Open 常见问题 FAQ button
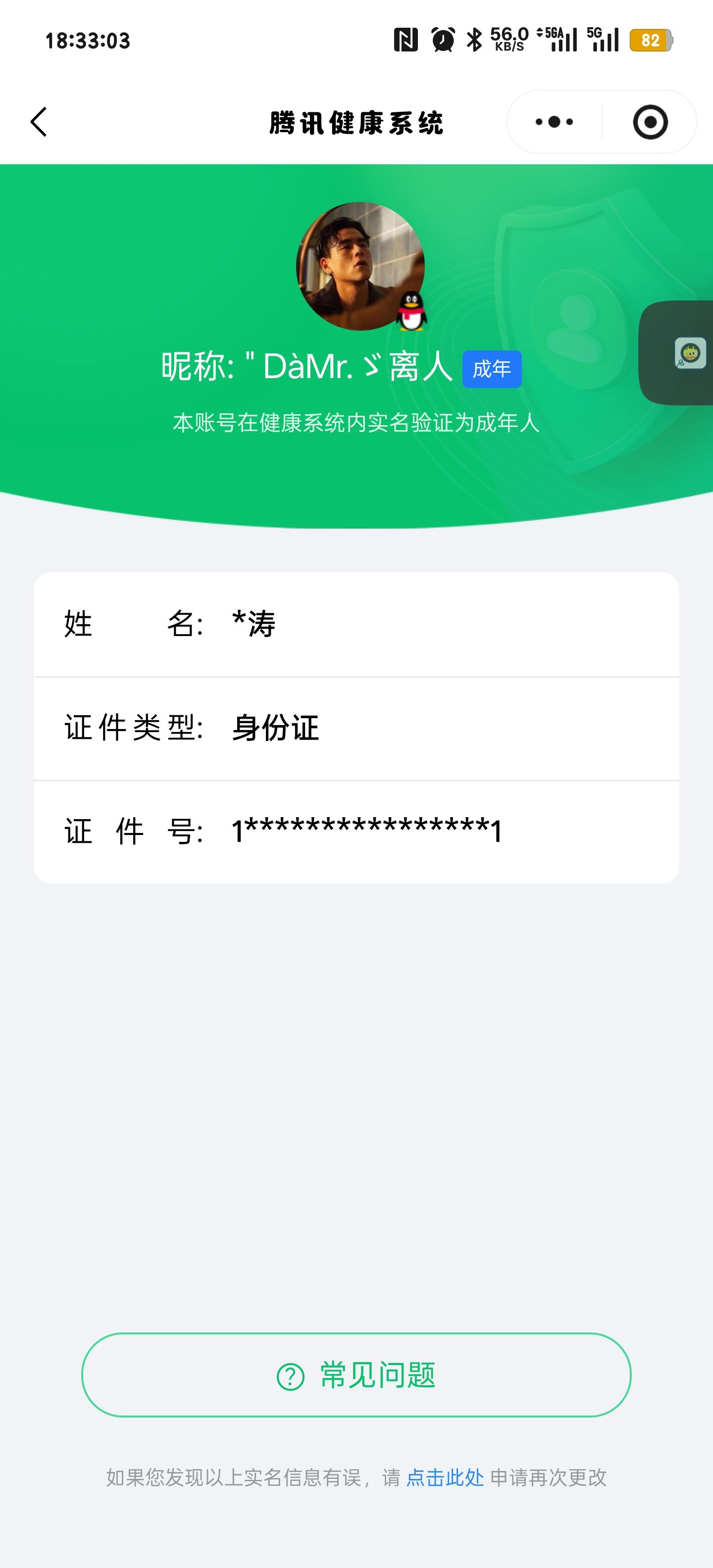Viewport: 713px width, 1568px height. click(356, 1375)
